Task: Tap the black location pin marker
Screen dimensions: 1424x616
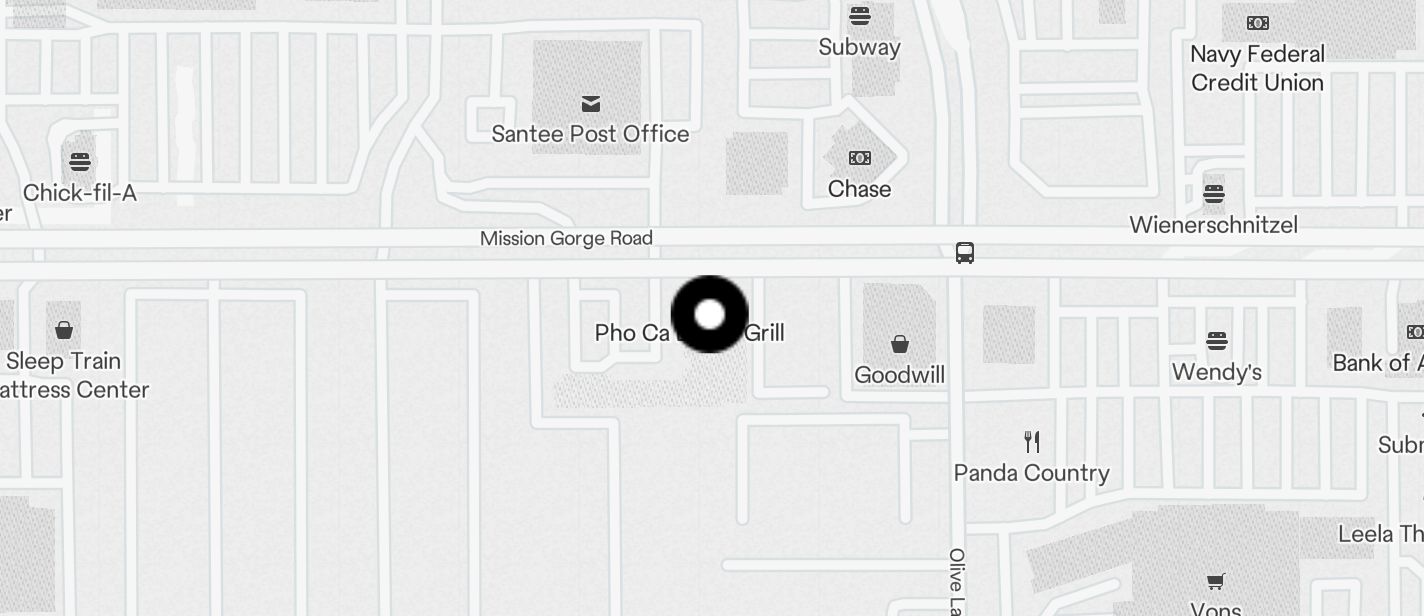Action: pyautogui.click(x=709, y=314)
